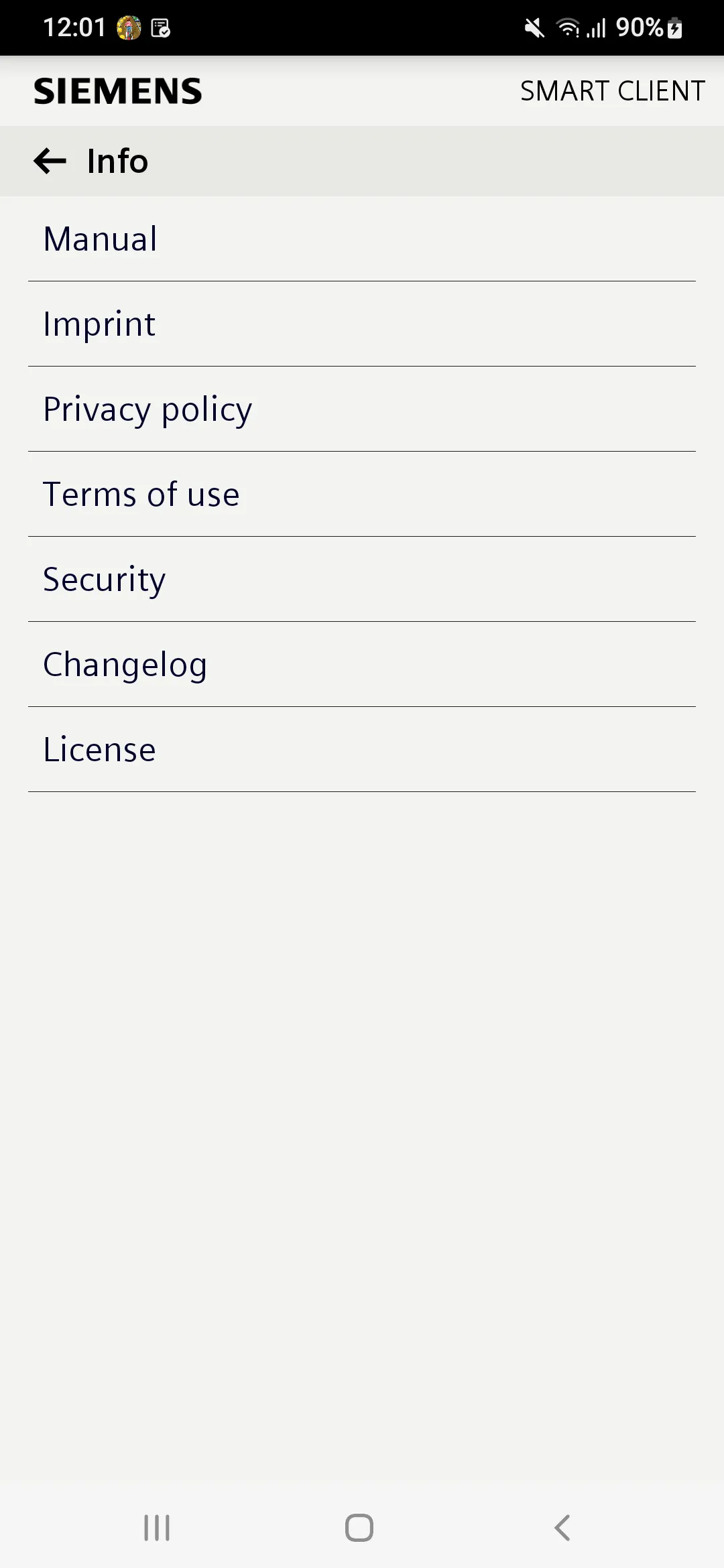This screenshot has width=724, height=1568.
Task: View the Privacy policy
Action: pos(147,409)
